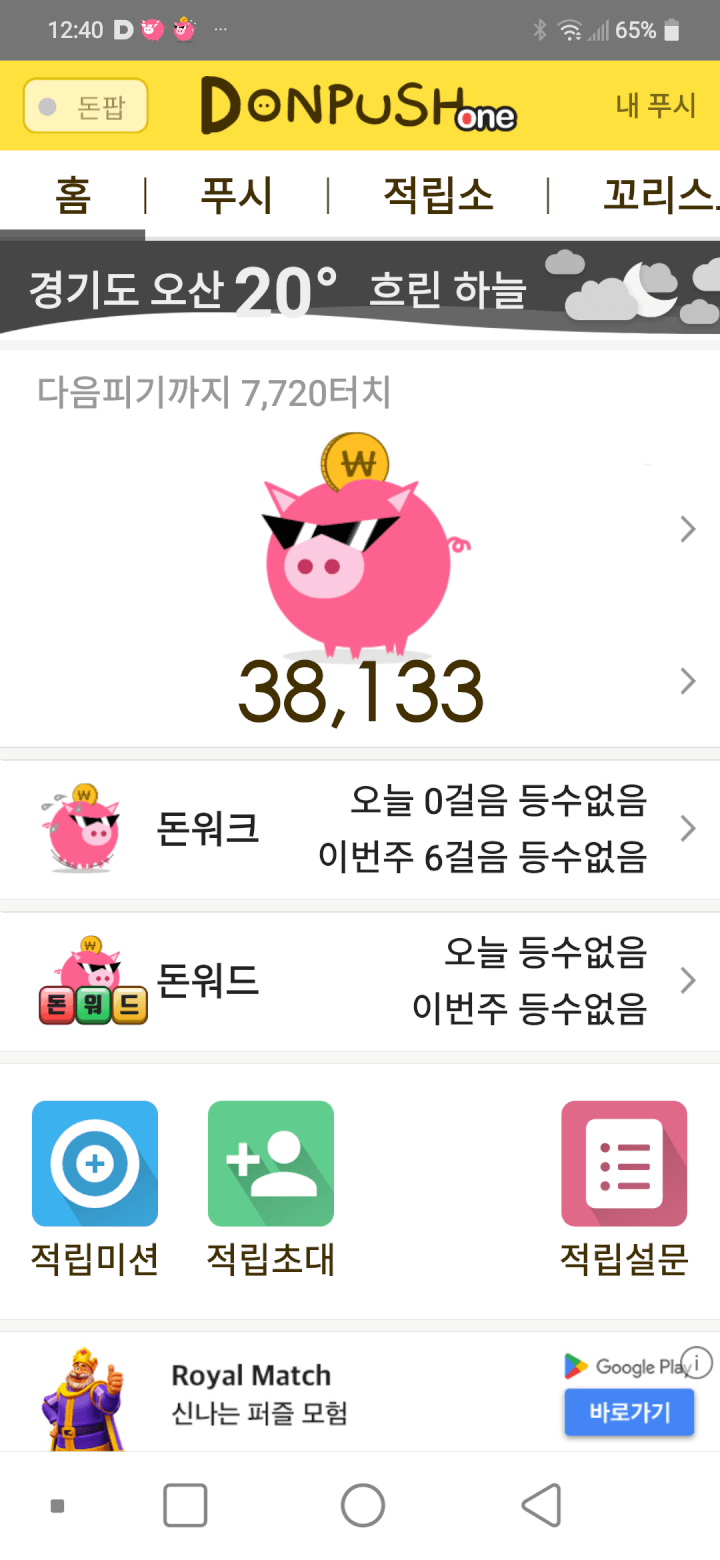
Task: Open the chevron beside the piggy bank
Action: pyautogui.click(x=687, y=529)
